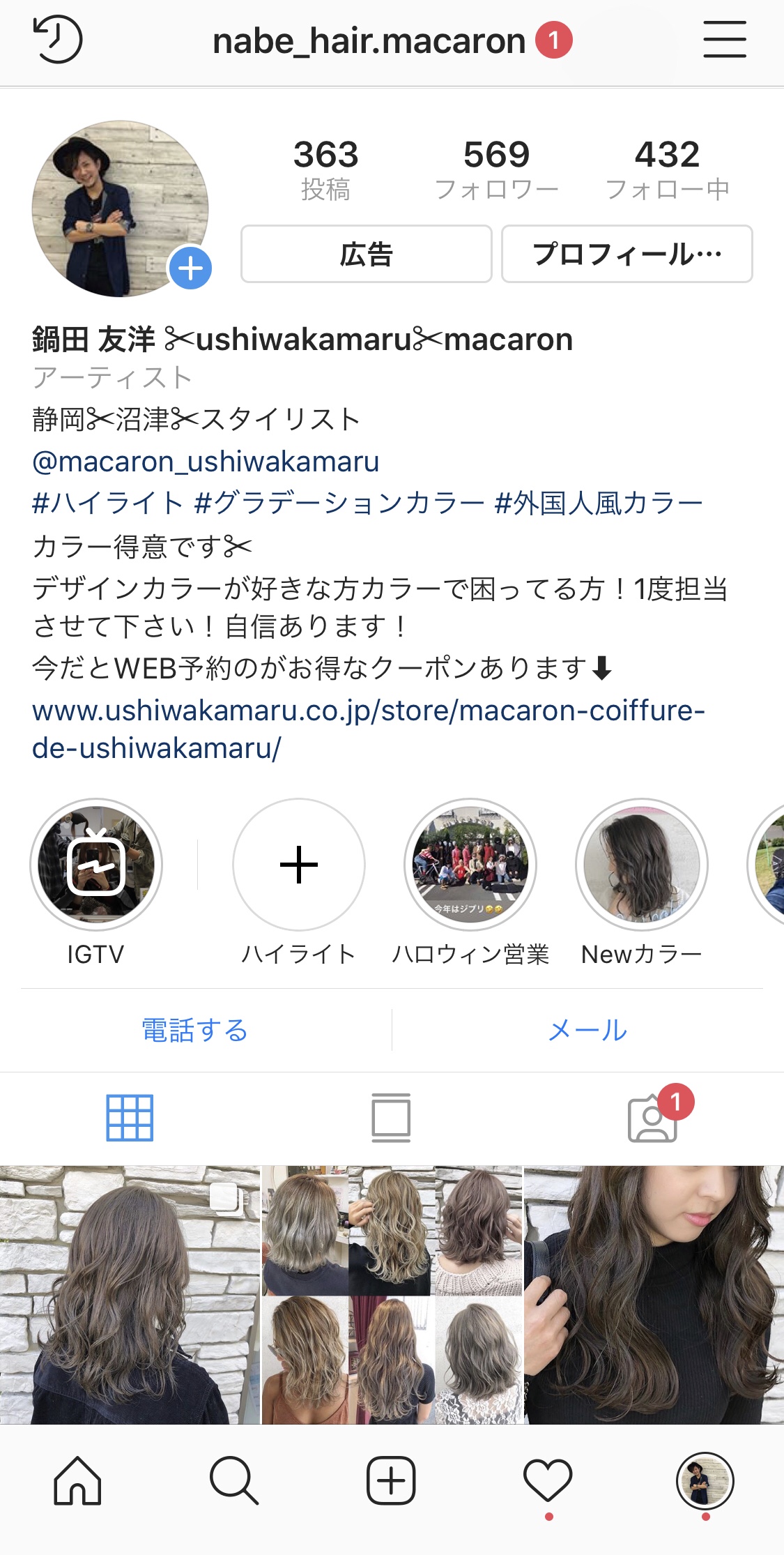This screenshot has height=1555, width=784.
Task: Open the プロフィール edit button
Action: (627, 254)
